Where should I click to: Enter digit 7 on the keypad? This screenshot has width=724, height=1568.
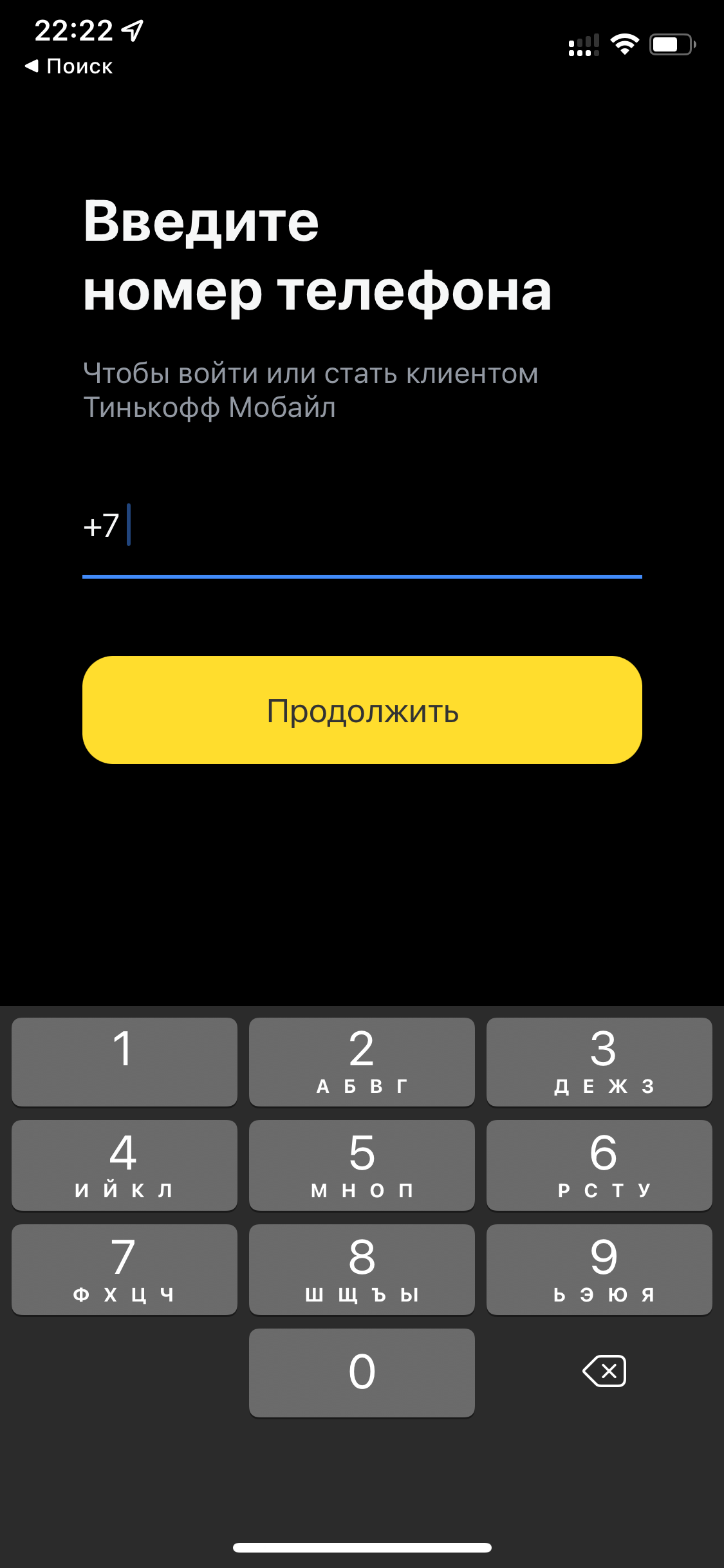click(124, 1269)
